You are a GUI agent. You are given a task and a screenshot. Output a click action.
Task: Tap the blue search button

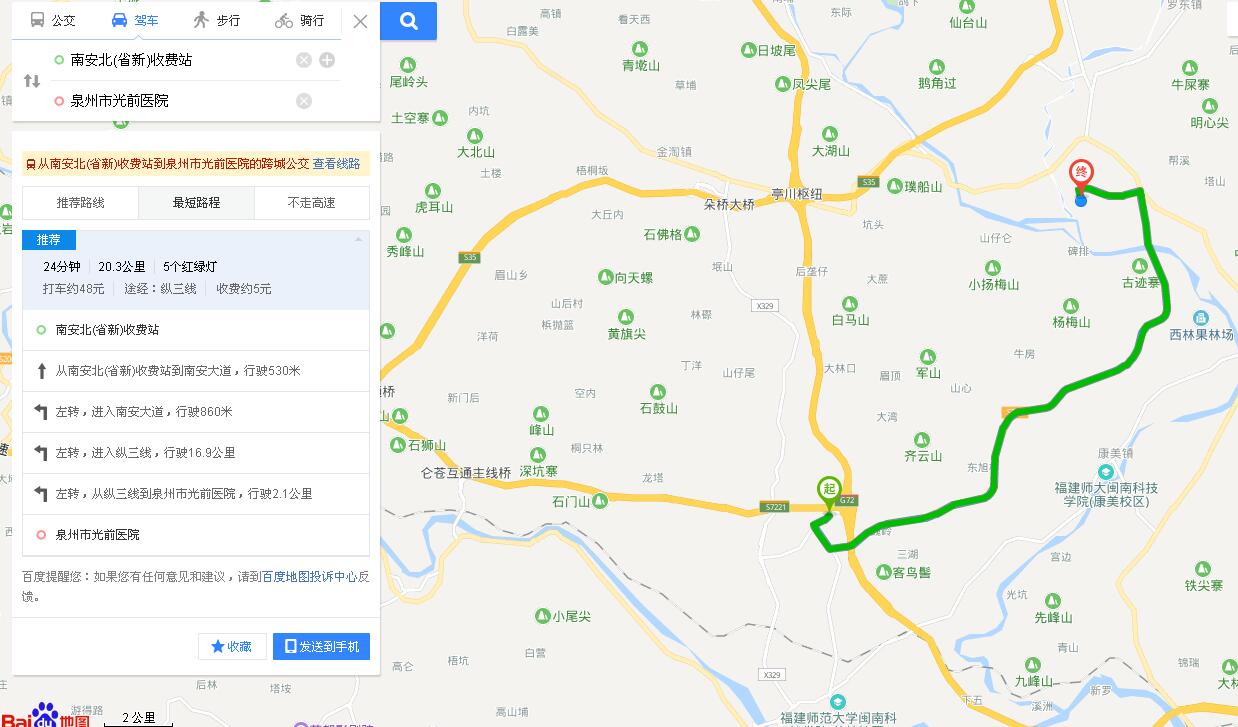click(408, 21)
